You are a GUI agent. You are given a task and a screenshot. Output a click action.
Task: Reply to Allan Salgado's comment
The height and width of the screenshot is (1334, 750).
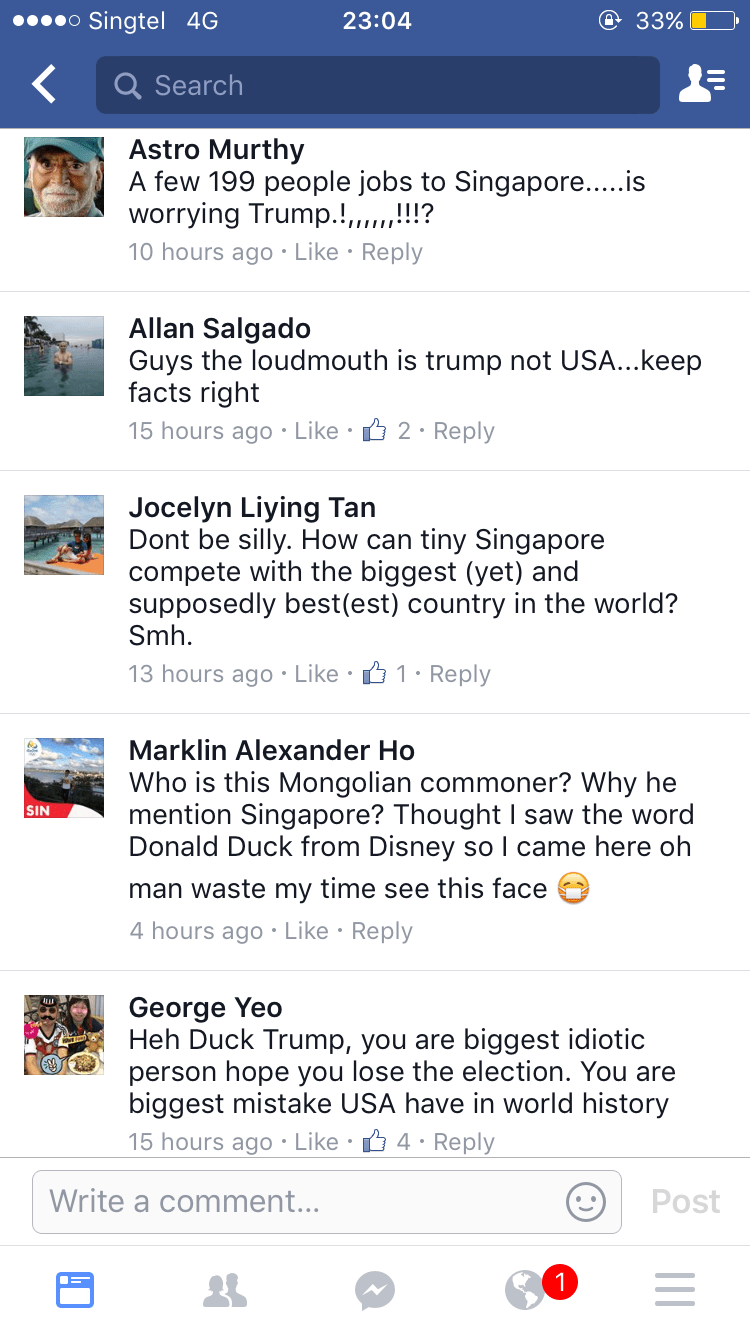(x=464, y=431)
